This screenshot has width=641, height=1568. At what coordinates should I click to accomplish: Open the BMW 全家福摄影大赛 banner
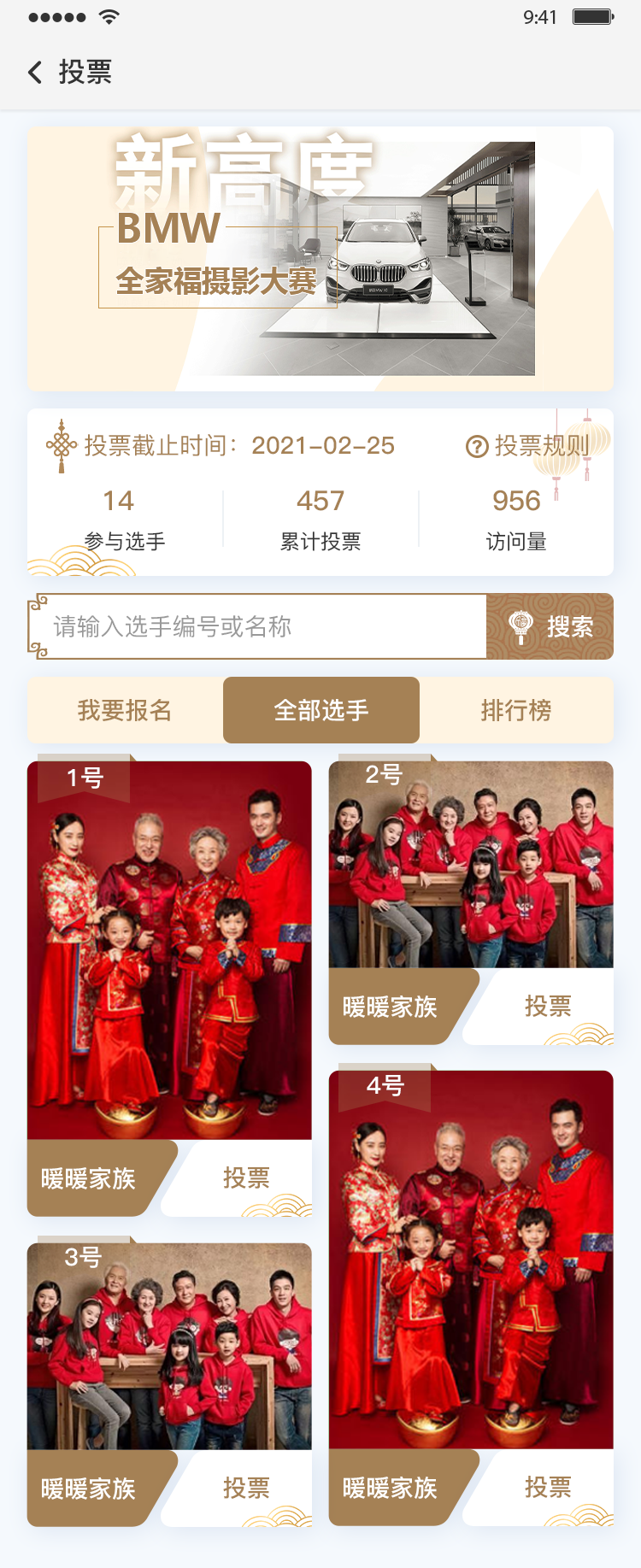coord(320,258)
